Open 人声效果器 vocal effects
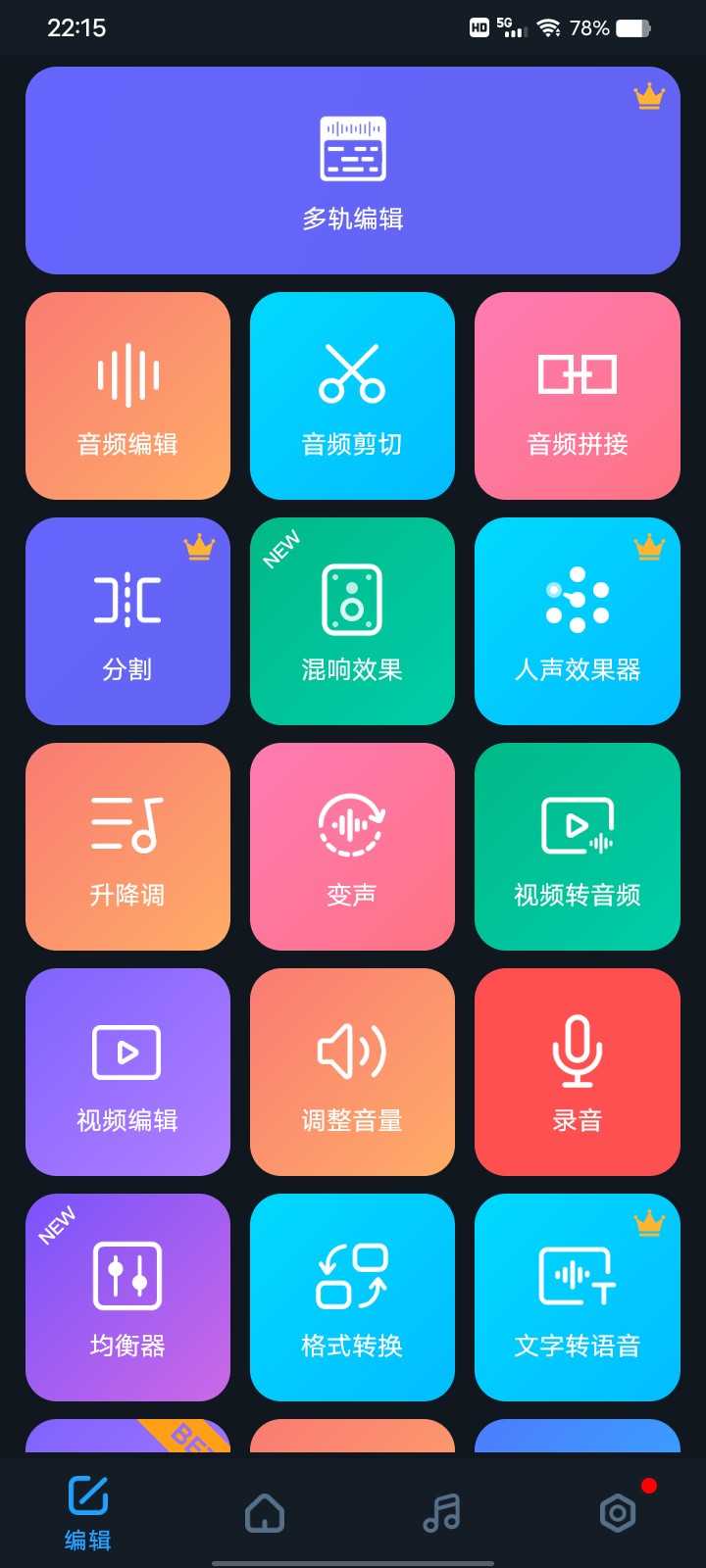 (578, 621)
